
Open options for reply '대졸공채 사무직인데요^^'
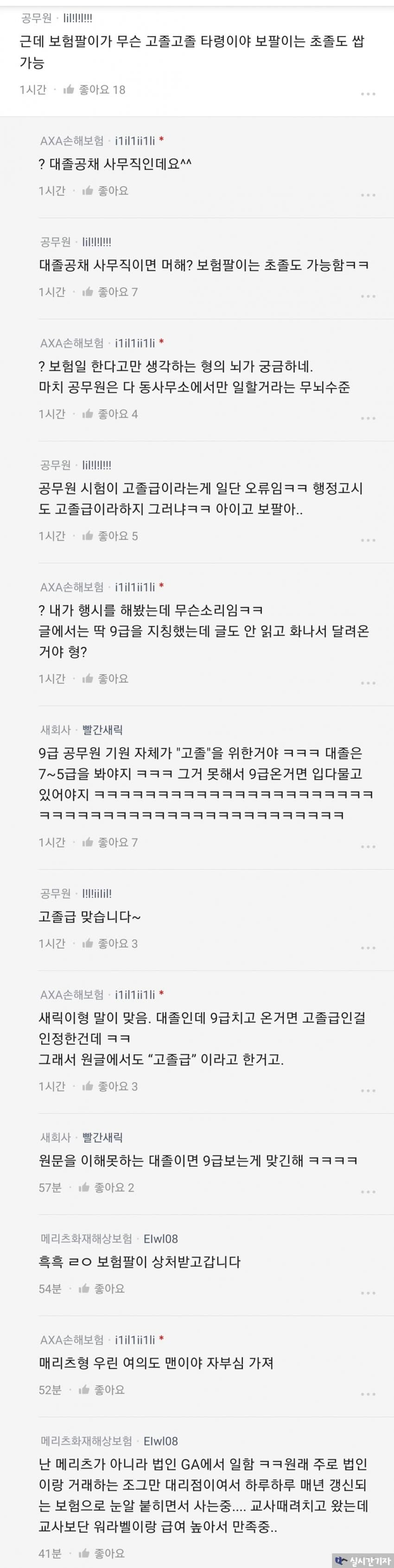click(368, 195)
